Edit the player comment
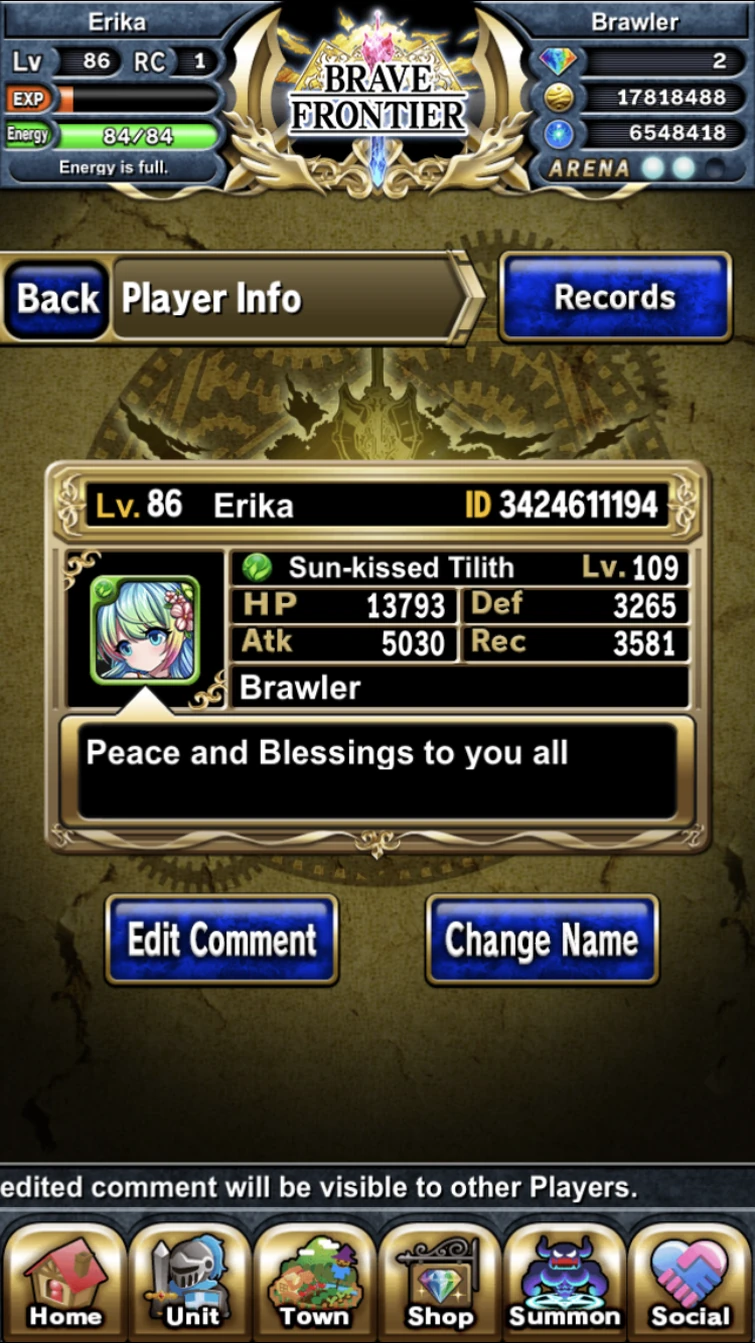Viewport: 755px width, 1343px height. tap(221, 940)
